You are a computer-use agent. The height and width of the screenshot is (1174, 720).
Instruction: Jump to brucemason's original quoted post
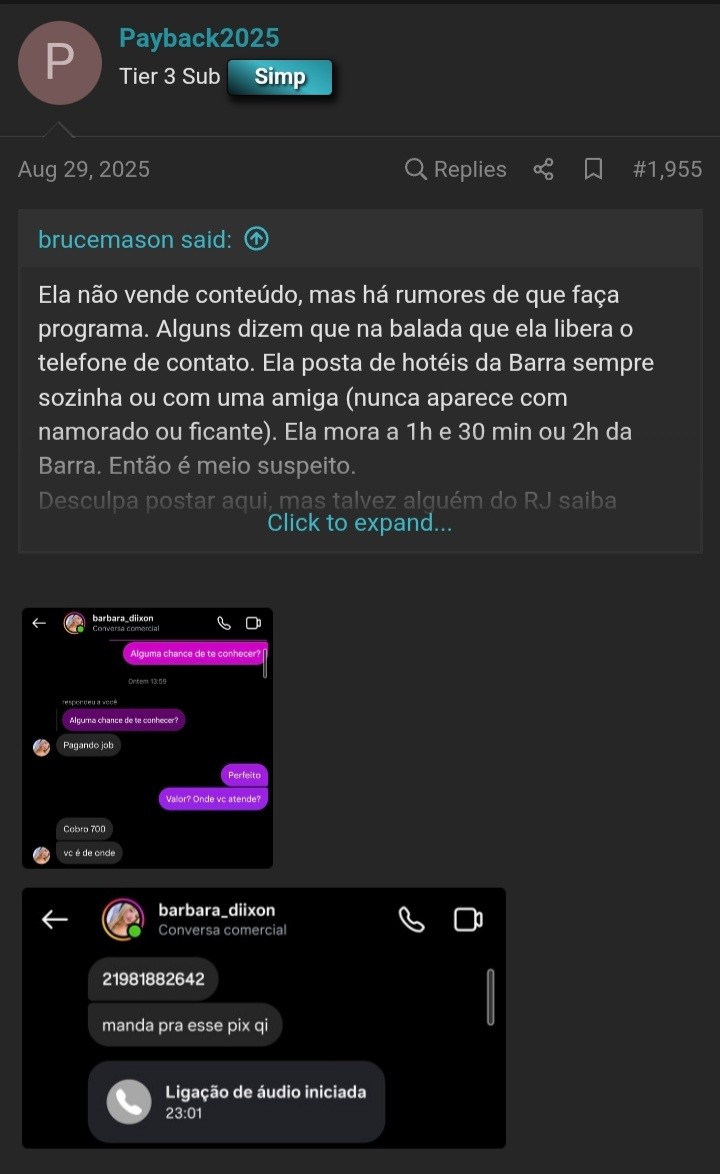257,239
